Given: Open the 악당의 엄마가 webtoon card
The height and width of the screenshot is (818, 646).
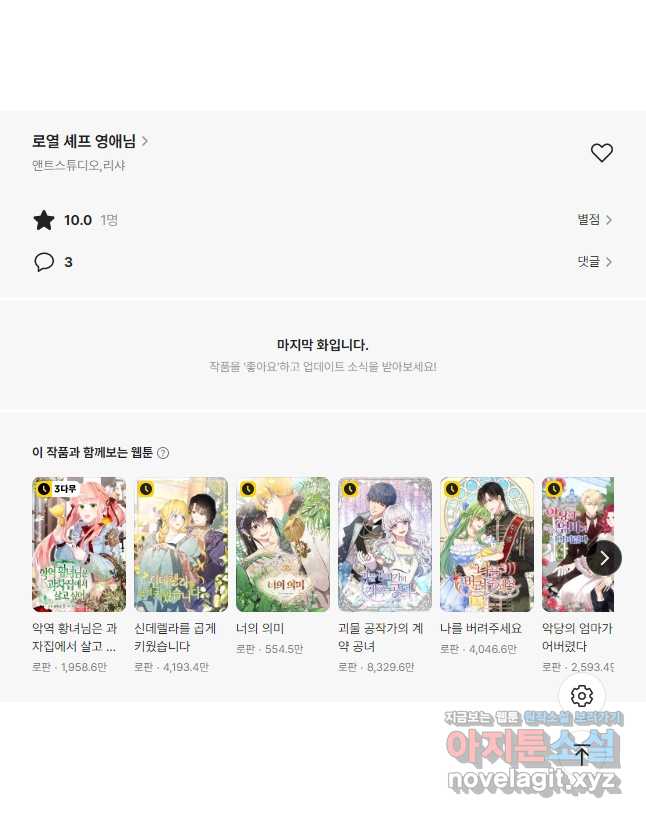Looking at the screenshot, I should tap(570, 545).
